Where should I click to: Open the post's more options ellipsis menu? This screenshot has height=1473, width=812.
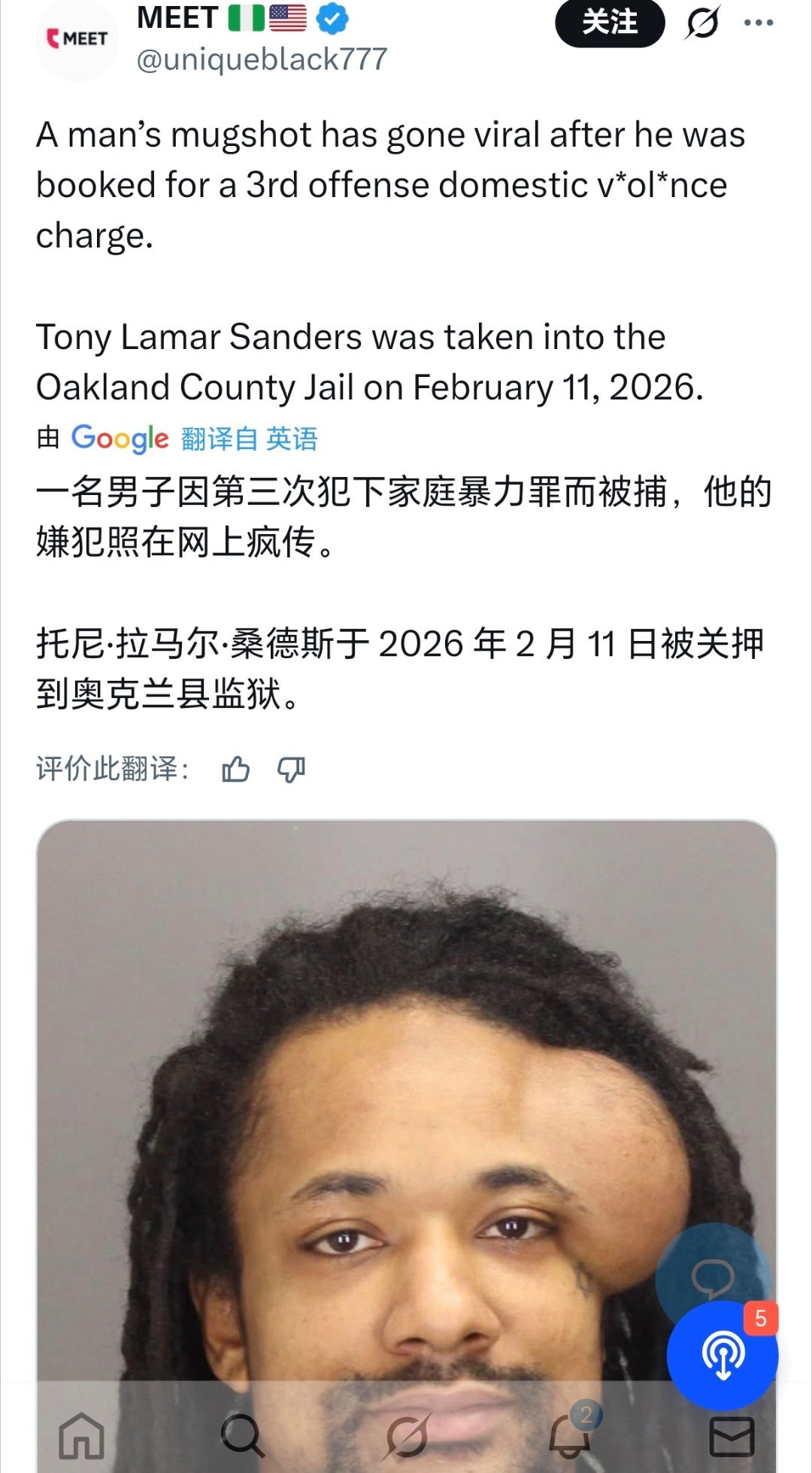pyautogui.click(x=759, y=23)
